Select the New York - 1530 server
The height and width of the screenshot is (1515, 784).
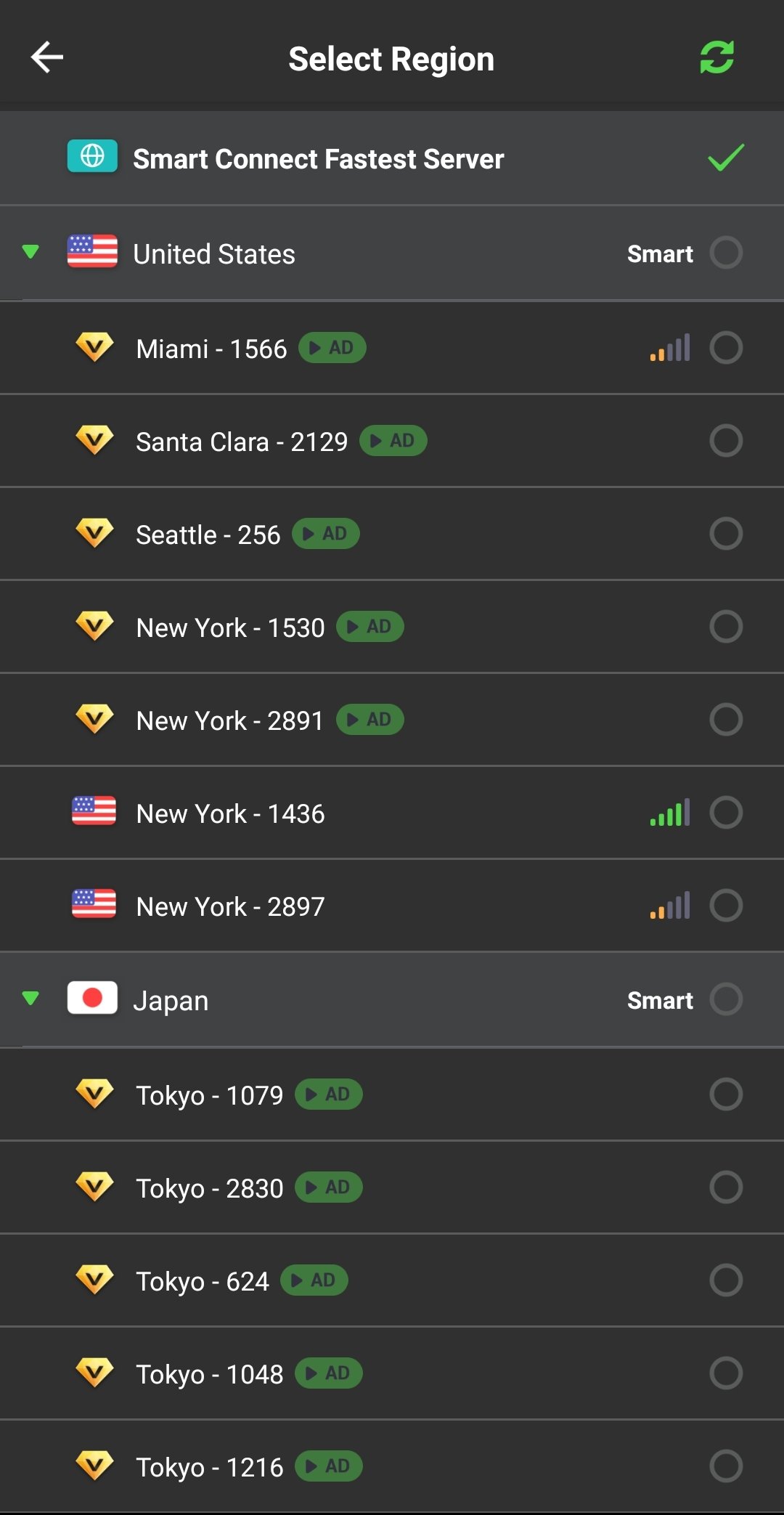coord(392,627)
